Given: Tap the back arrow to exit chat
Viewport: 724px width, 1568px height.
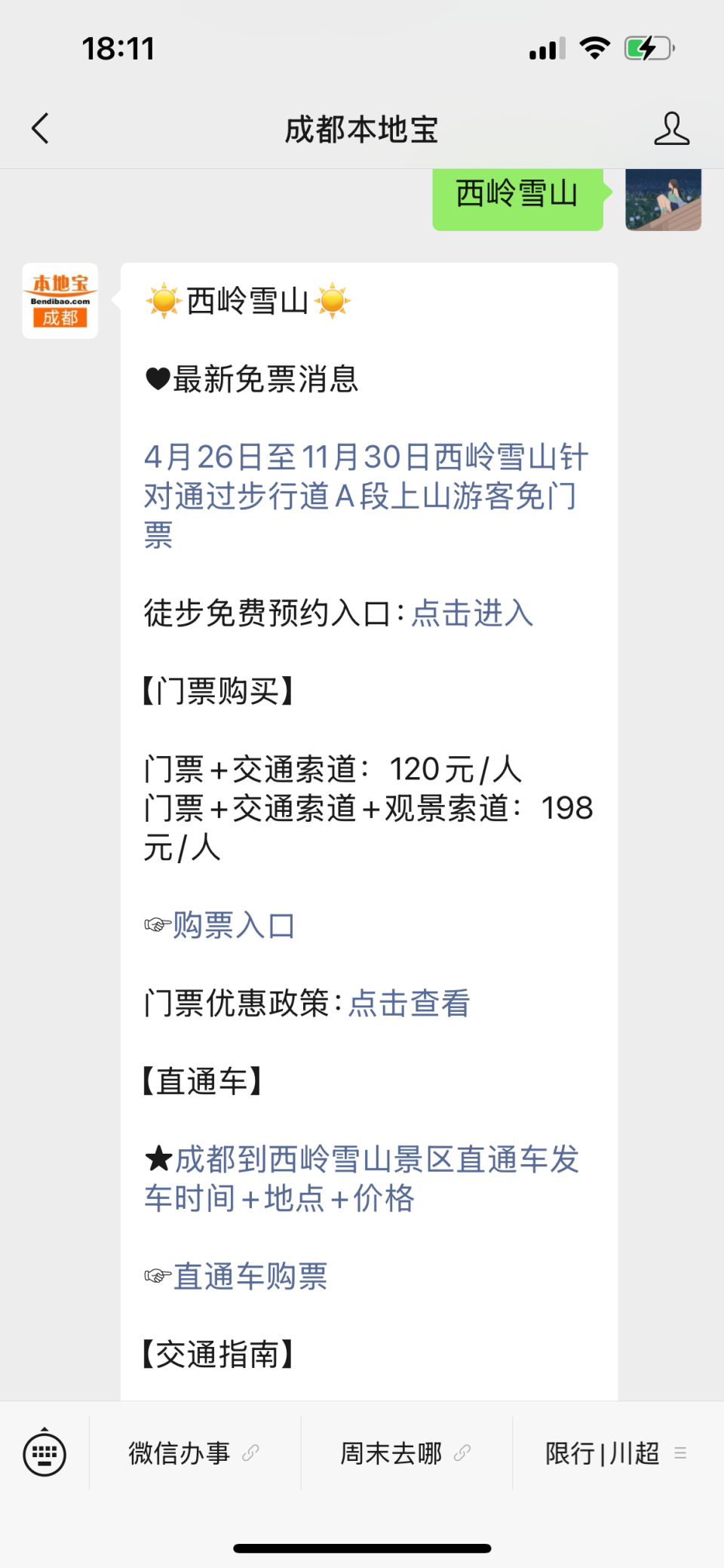Looking at the screenshot, I should 40,128.
